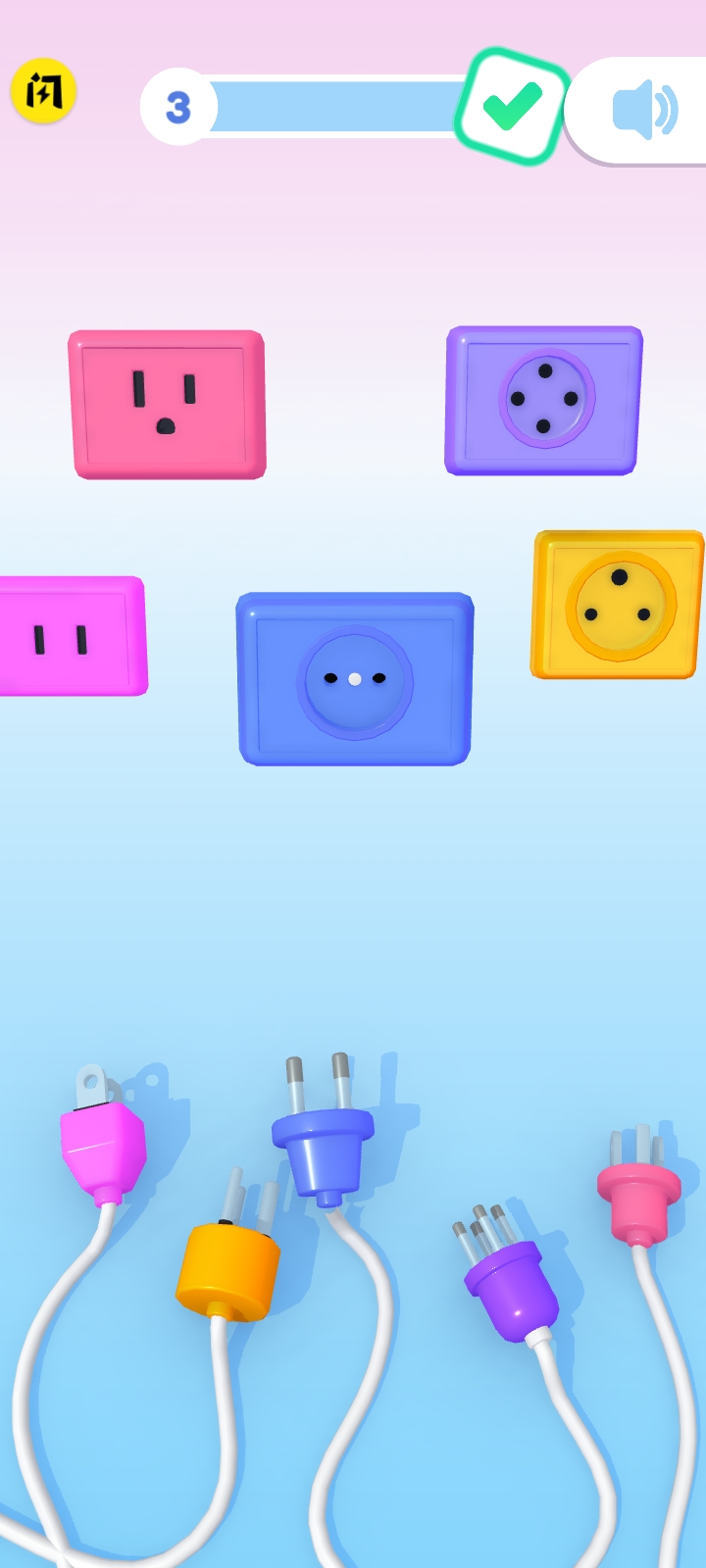This screenshot has width=706, height=1568.
Task: Select the blue round two-hole socket
Action: pyautogui.click(x=355, y=678)
